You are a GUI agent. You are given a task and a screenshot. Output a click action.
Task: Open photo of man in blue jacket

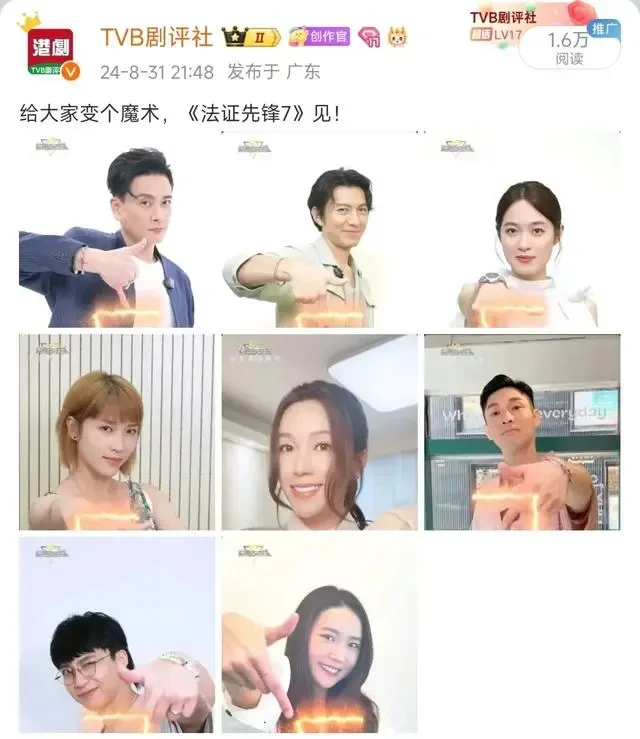tap(116, 229)
